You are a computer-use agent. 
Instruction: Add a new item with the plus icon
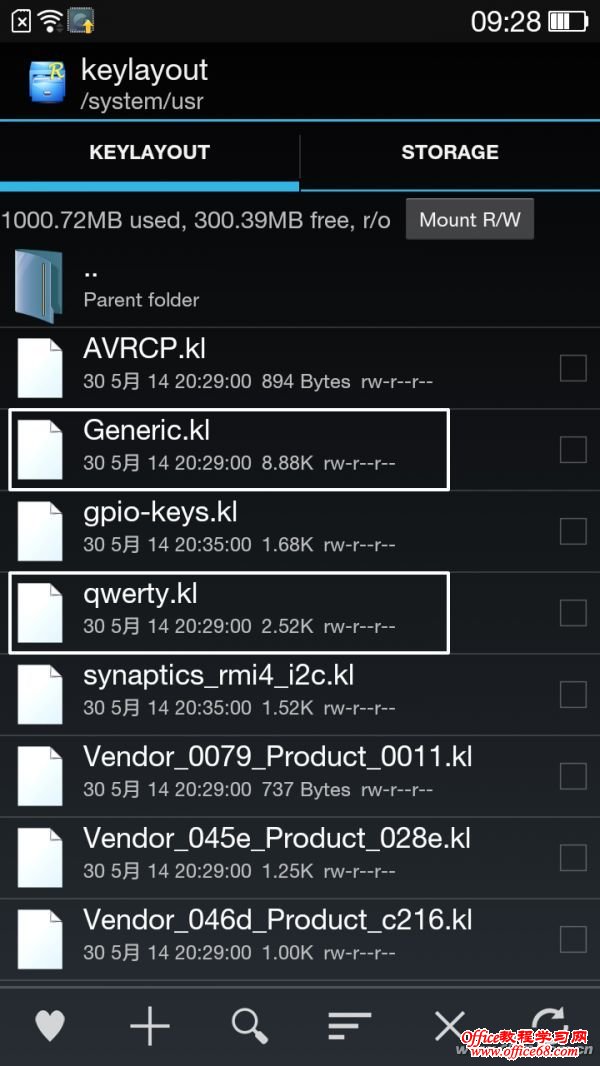150,1025
